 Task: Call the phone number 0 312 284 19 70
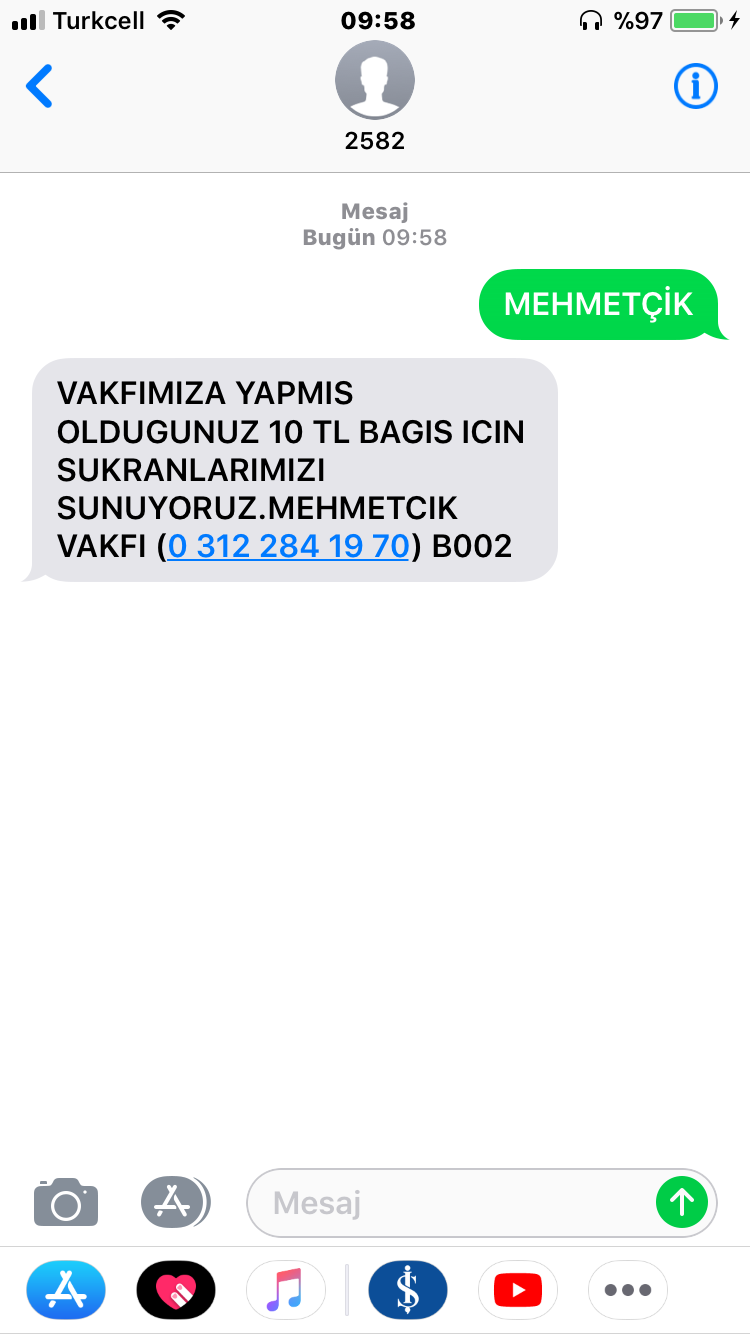pos(288,546)
